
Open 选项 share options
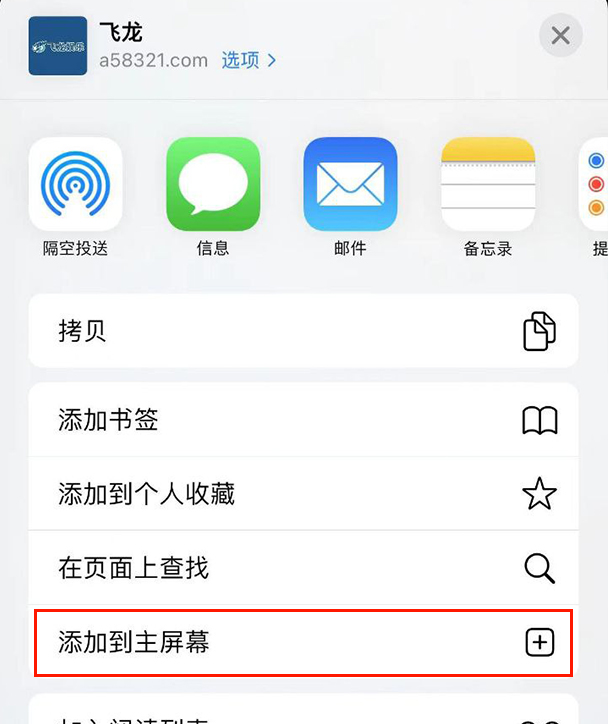pyautogui.click(x=248, y=60)
